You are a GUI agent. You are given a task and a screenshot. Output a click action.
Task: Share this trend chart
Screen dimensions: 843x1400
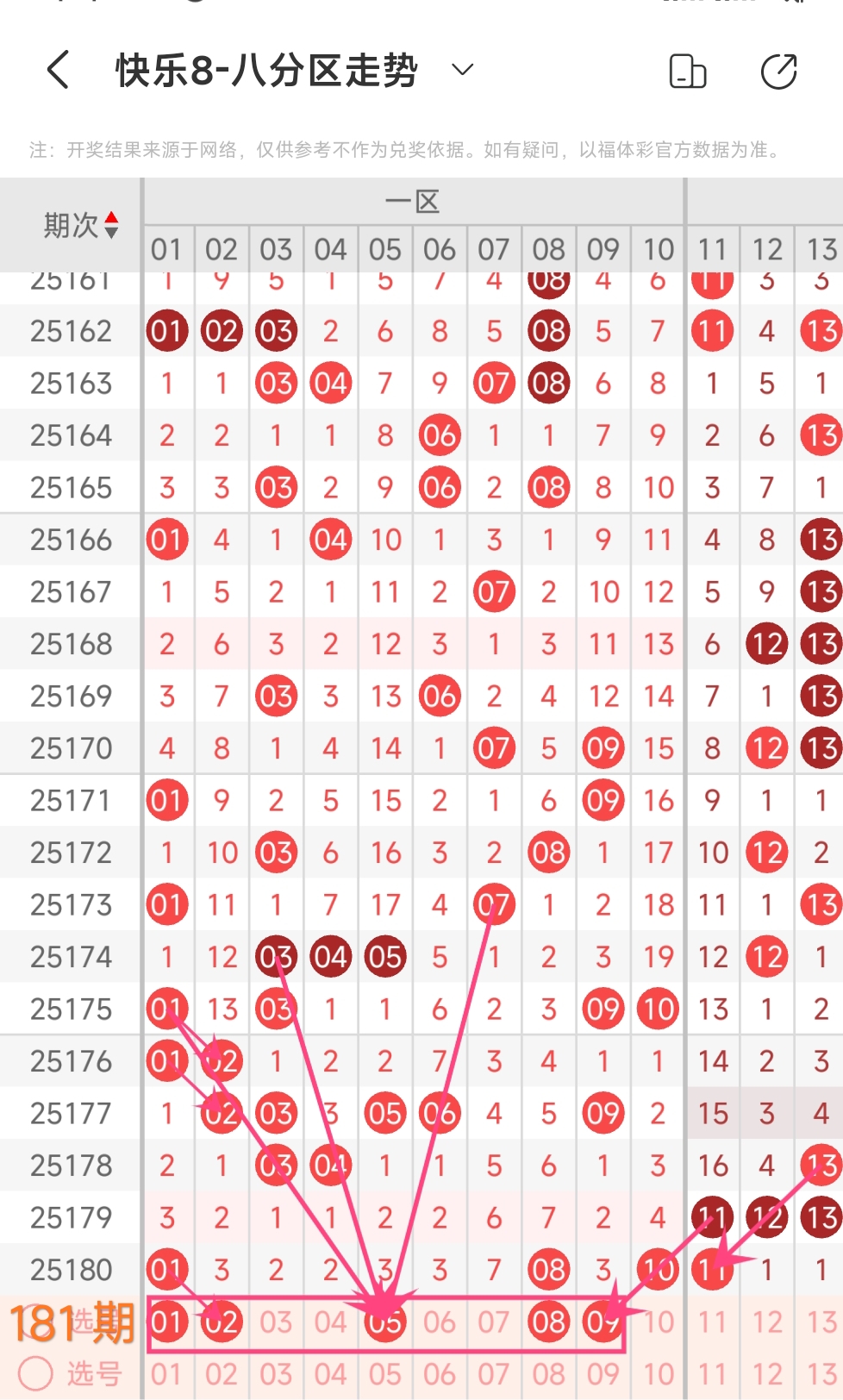[779, 71]
